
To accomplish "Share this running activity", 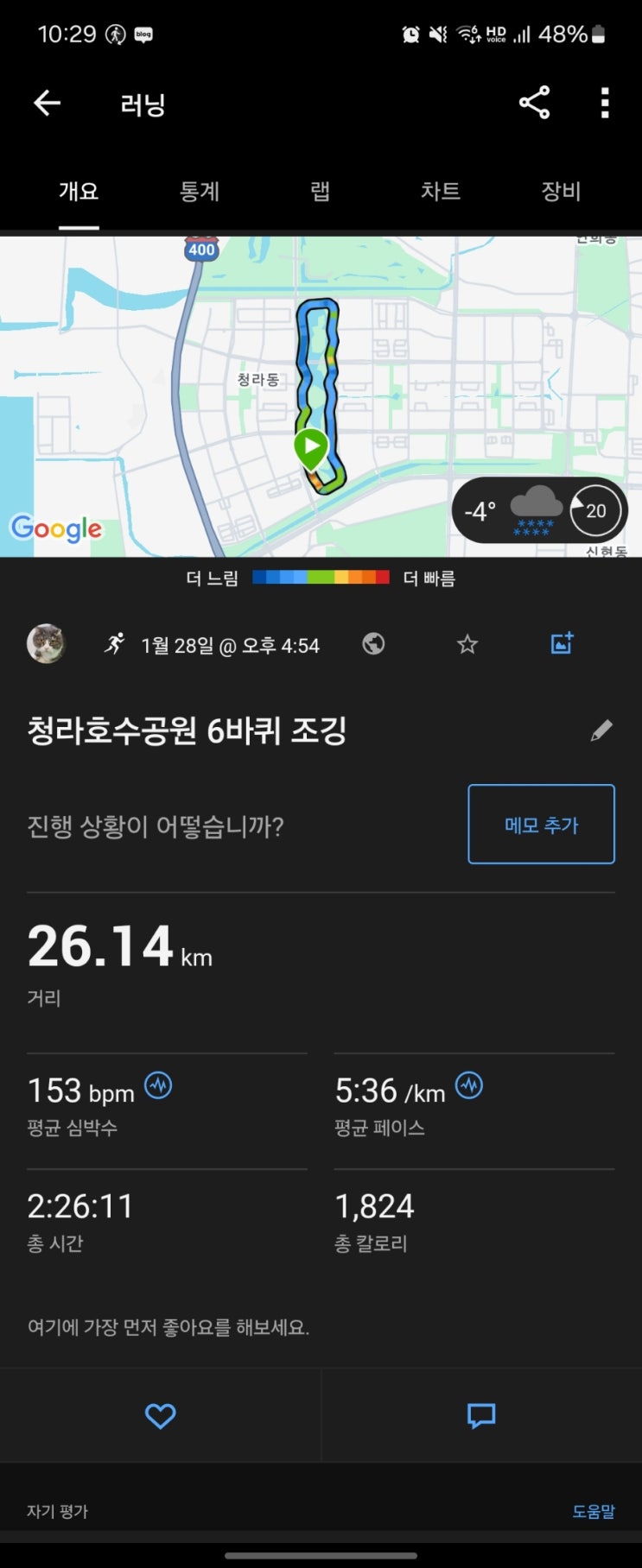I will click(534, 103).
